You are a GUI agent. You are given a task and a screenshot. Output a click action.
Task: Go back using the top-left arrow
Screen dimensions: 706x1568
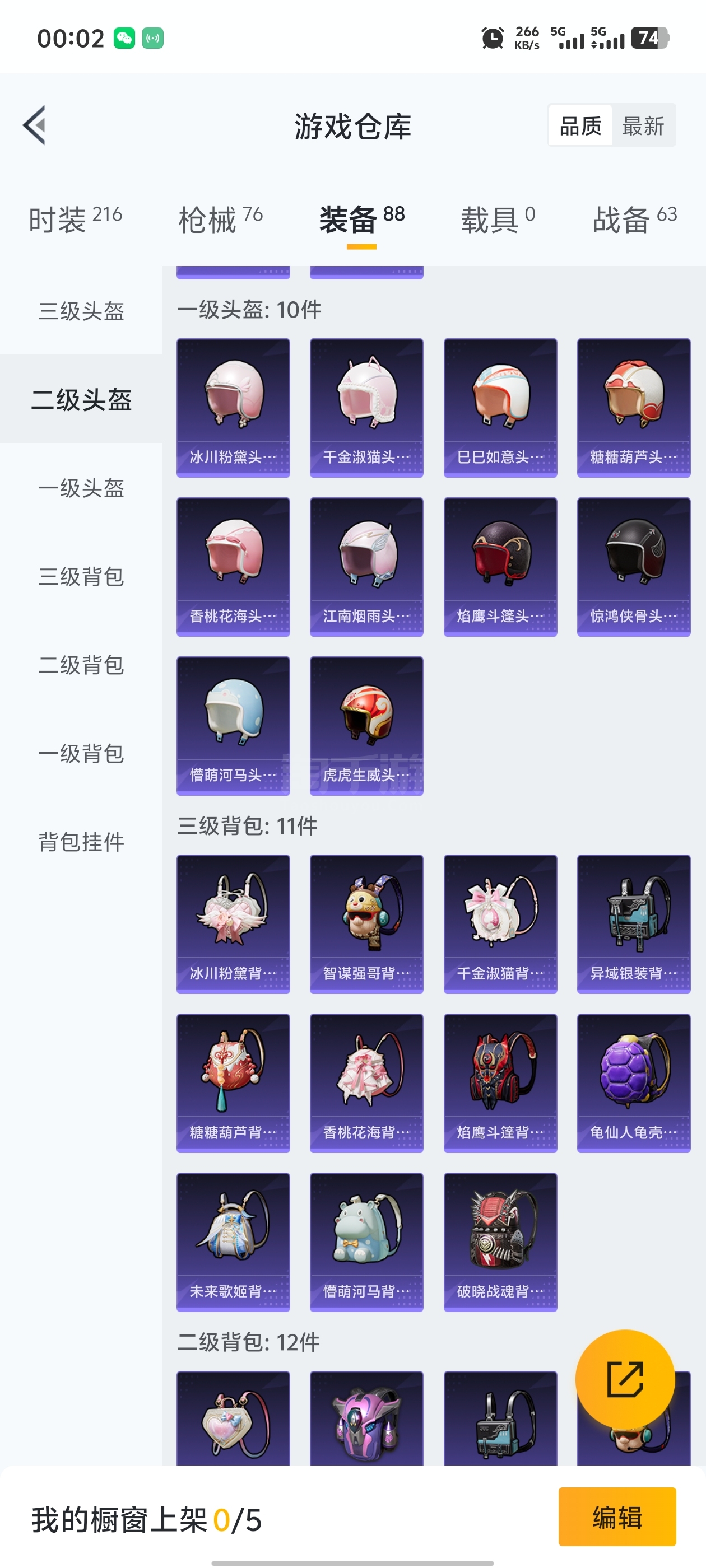(x=35, y=125)
